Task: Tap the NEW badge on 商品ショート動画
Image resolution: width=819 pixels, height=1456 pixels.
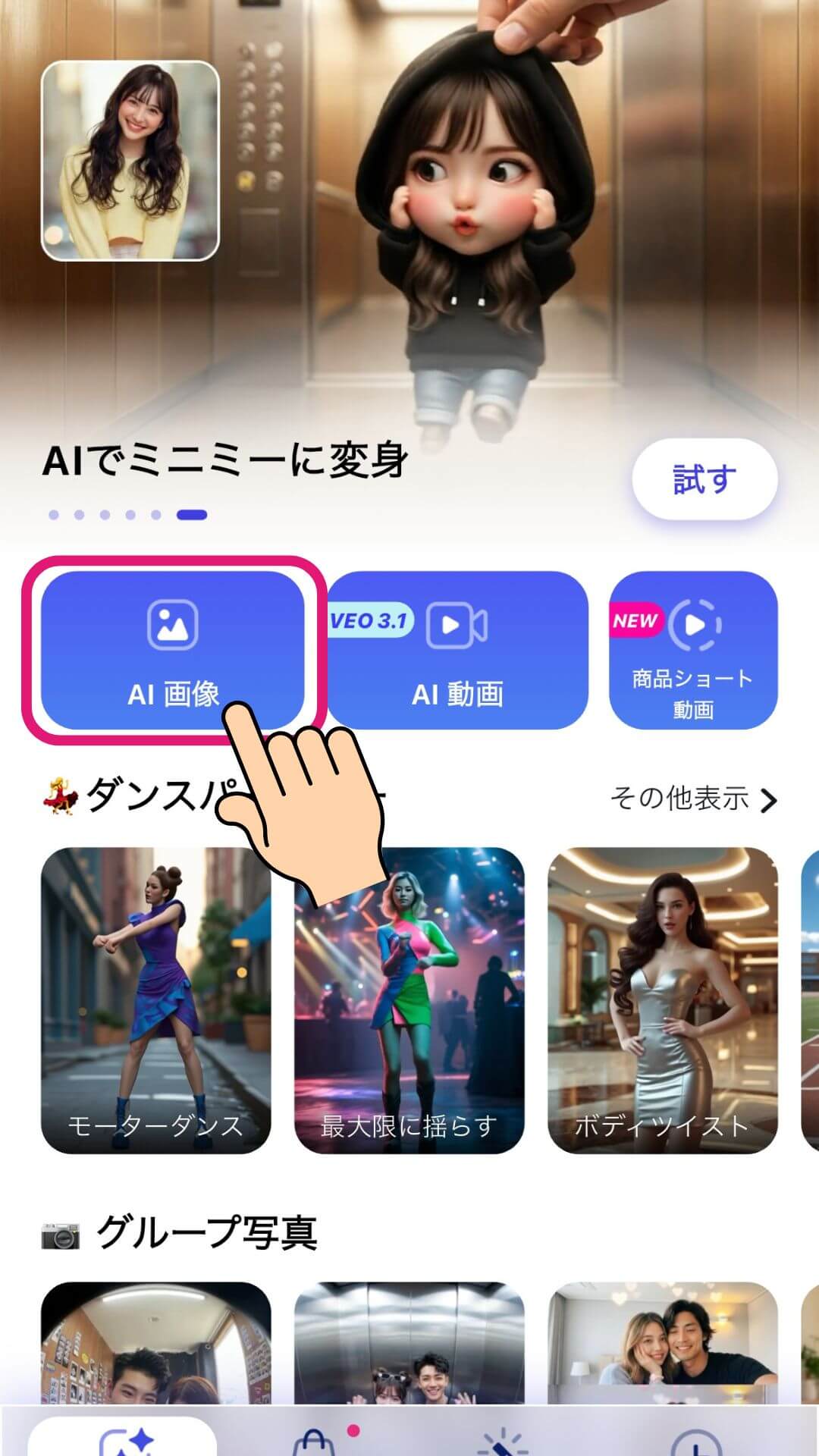Action: [635, 620]
